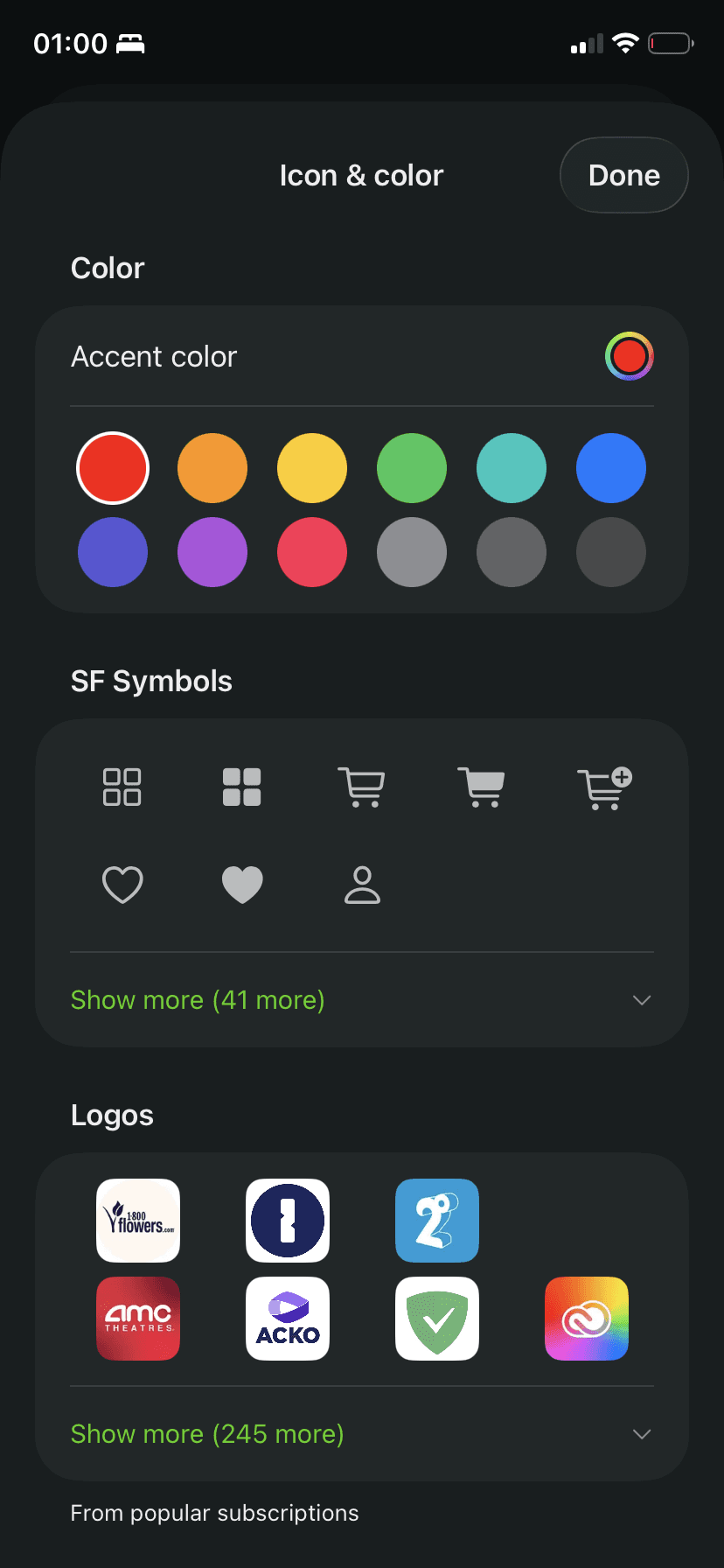This screenshot has width=724, height=1568.
Task: Select the ACKO logo
Action: 288,1319
